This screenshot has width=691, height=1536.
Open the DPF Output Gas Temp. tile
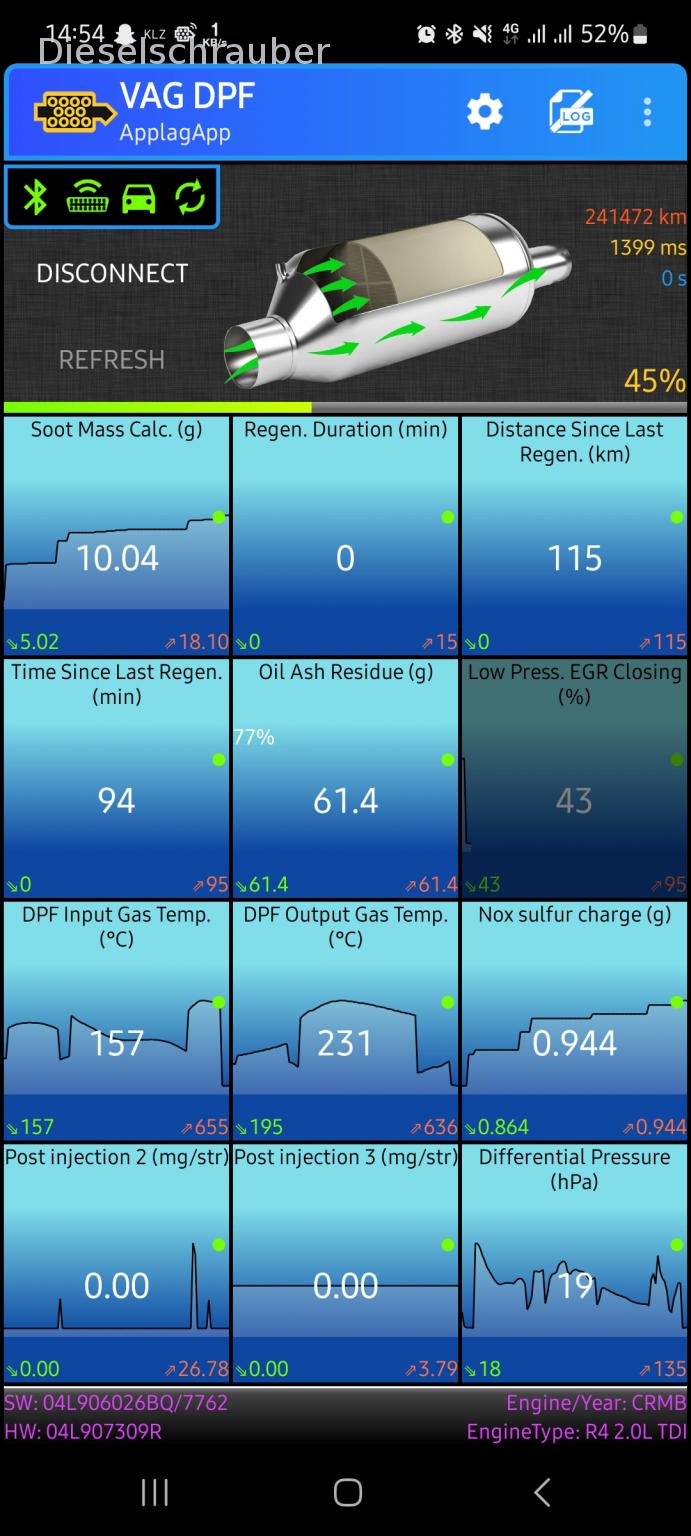(345, 1021)
